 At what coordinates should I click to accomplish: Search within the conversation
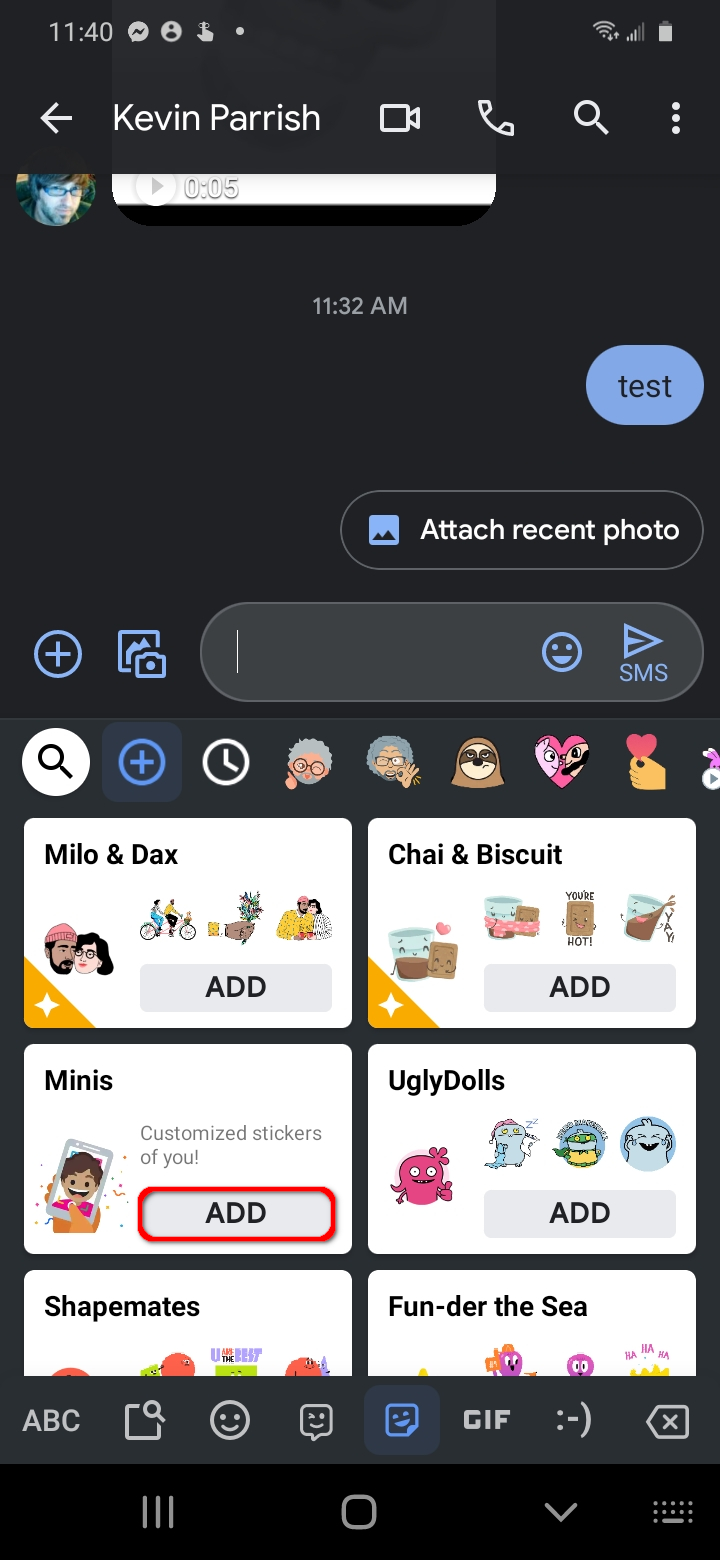pyautogui.click(x=591, y=119)
